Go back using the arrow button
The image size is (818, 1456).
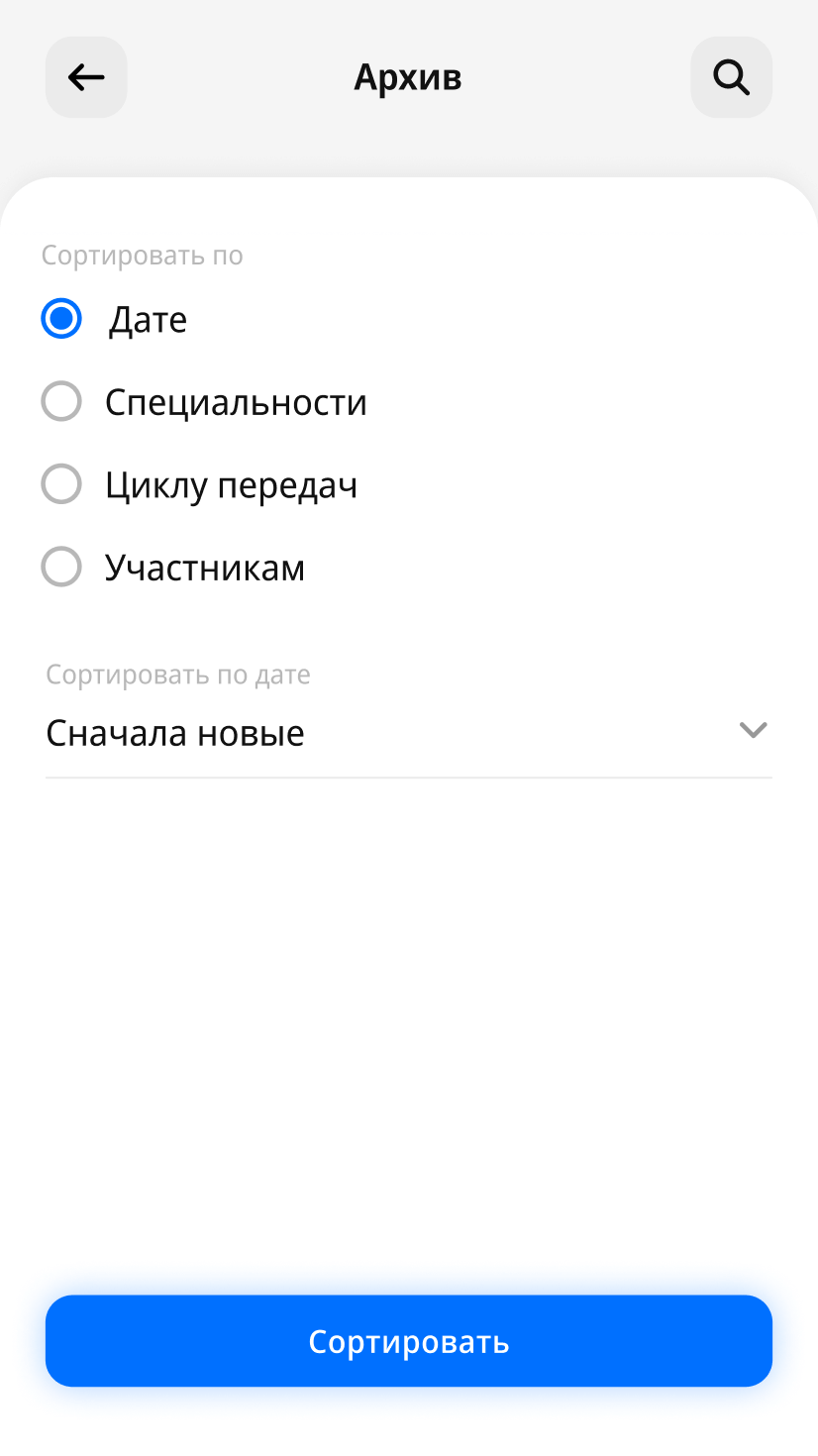[x=86, y=77]
